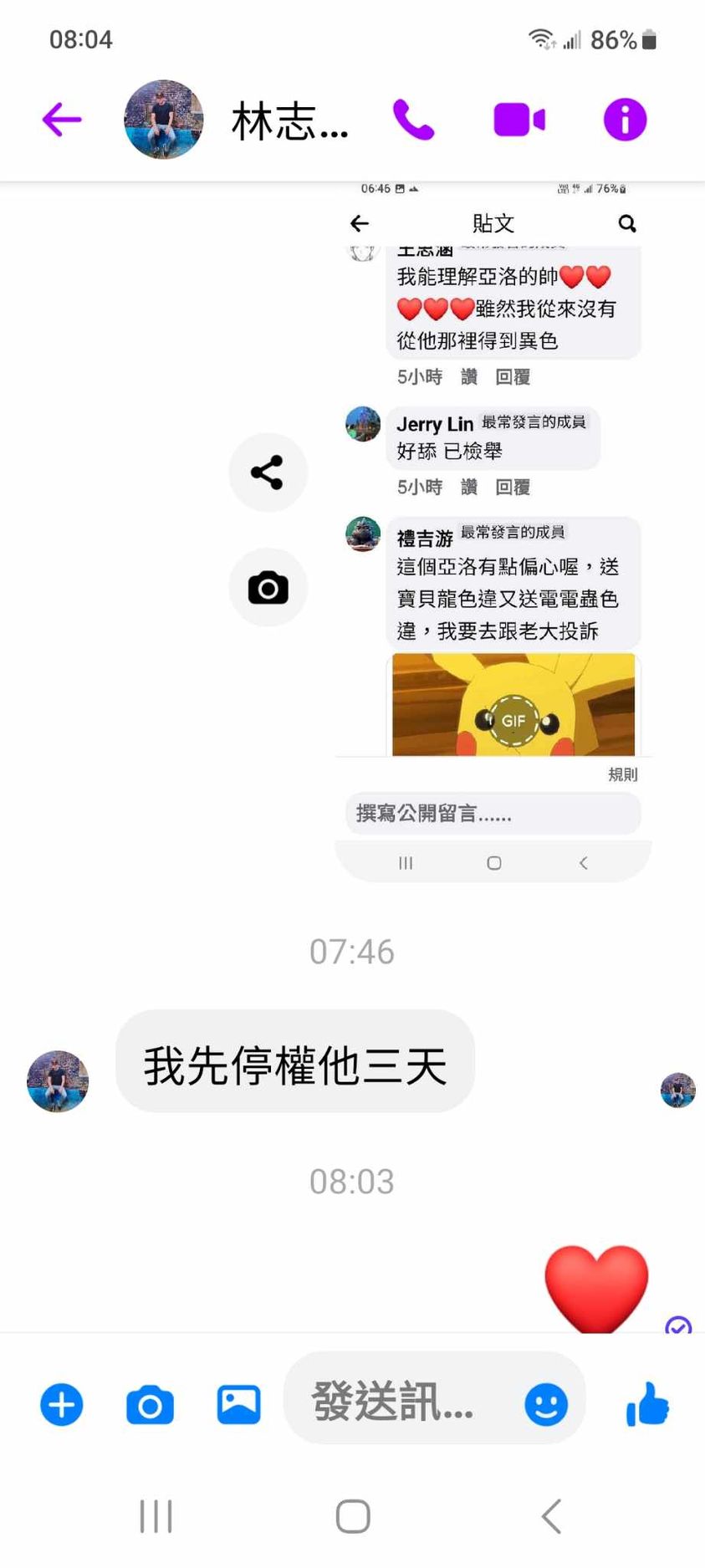Open the photo gallery picker
Image resolution: width=705 pixels, height=1568 pixels.
click(x=239, y=1404)
